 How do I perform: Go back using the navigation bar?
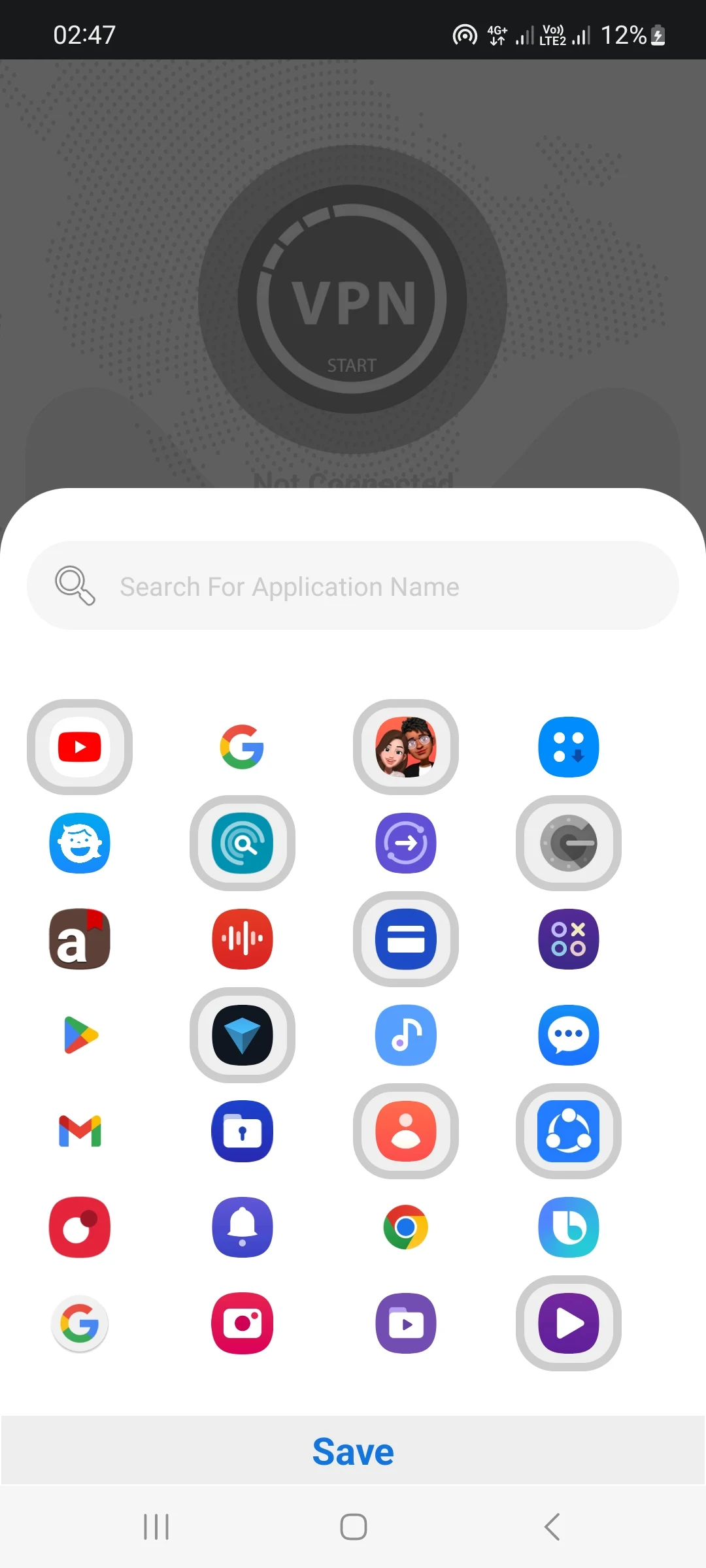(x=552, y=1527)
